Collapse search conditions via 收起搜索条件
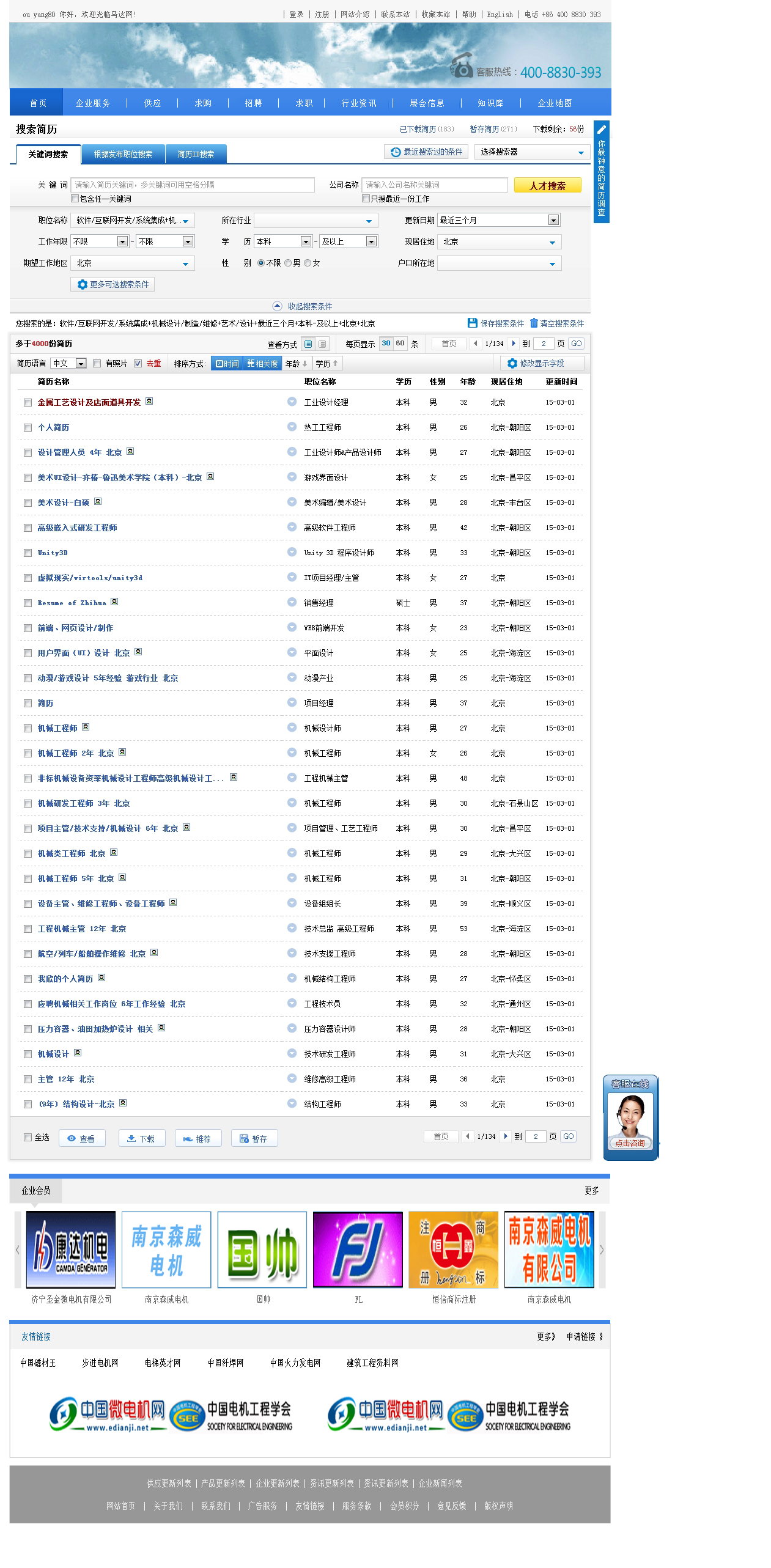Screen dimensions: 771x1568 pyautogui.click(x=303, y=306)
